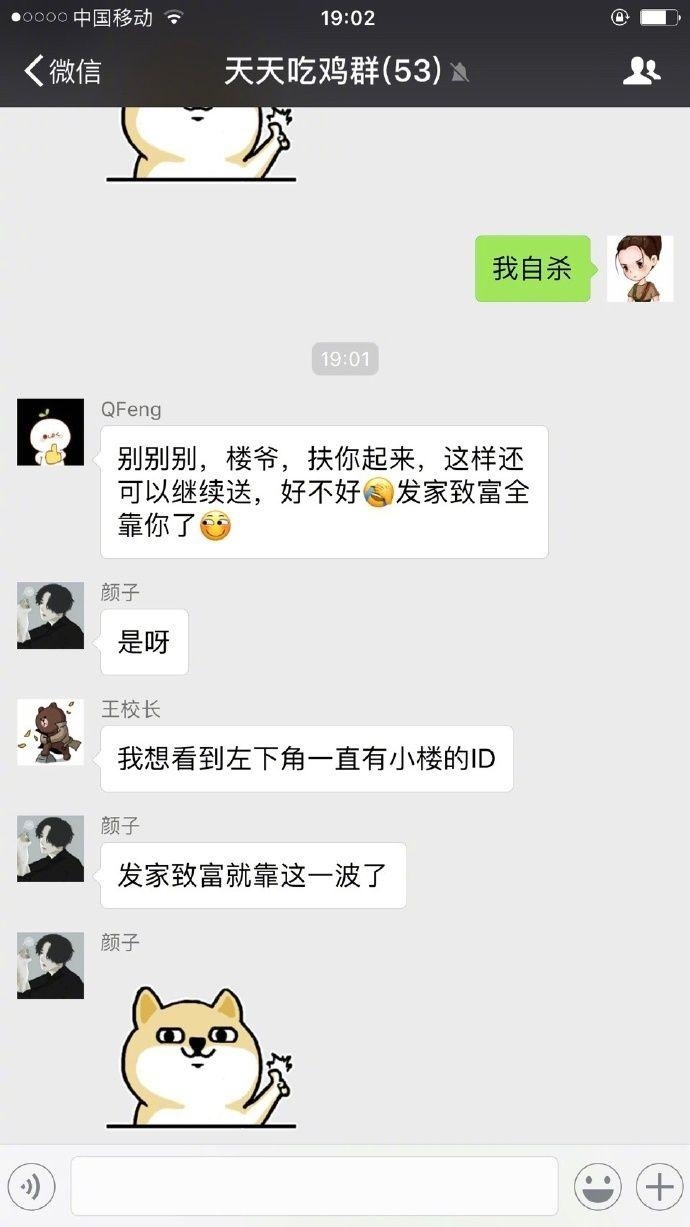Viewport: 690px width, 1227px height.
Task: View QFeng's profile via avatar
Action: pyautogui.click(x=50, y=432)
